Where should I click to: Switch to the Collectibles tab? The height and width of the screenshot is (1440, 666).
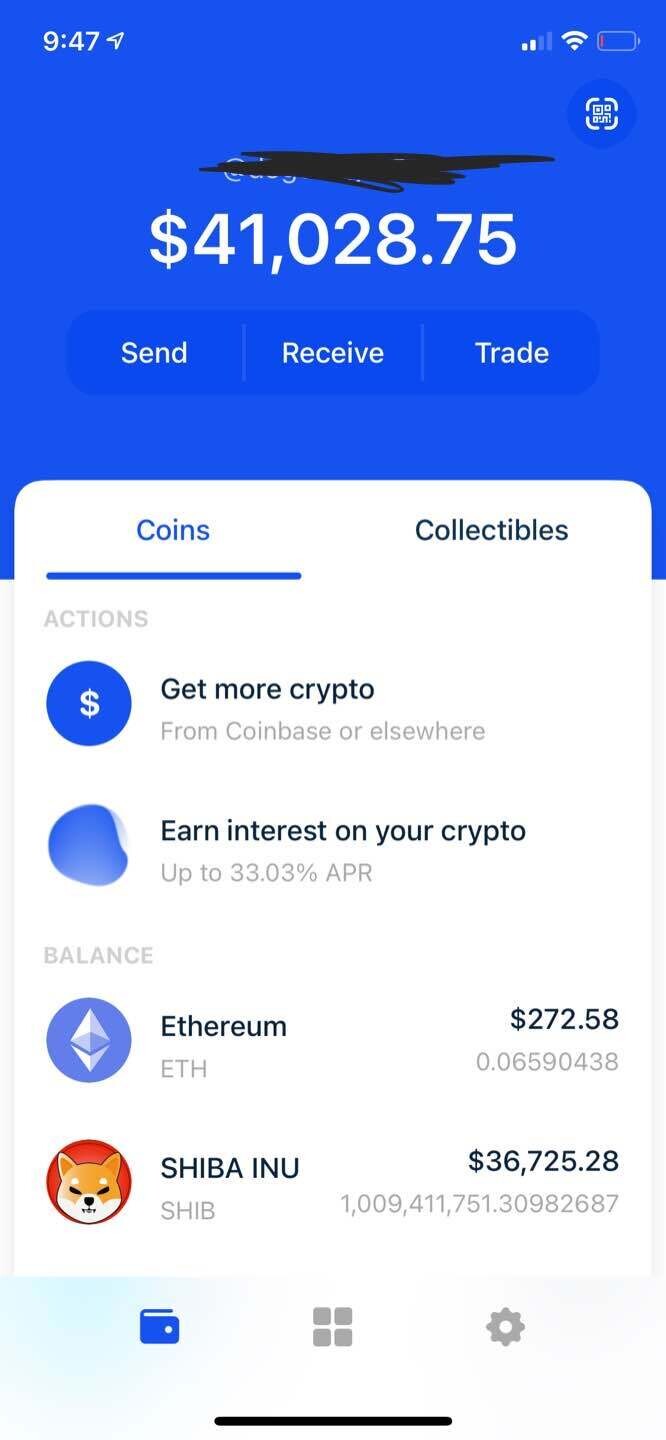[491, 530]
